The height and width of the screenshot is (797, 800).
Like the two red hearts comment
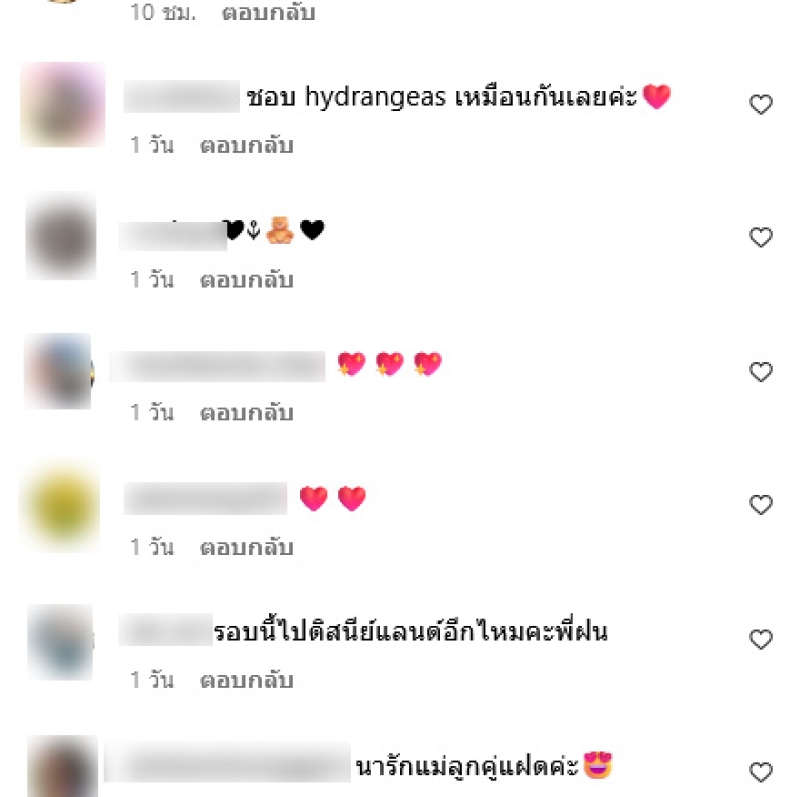(761, 505)
